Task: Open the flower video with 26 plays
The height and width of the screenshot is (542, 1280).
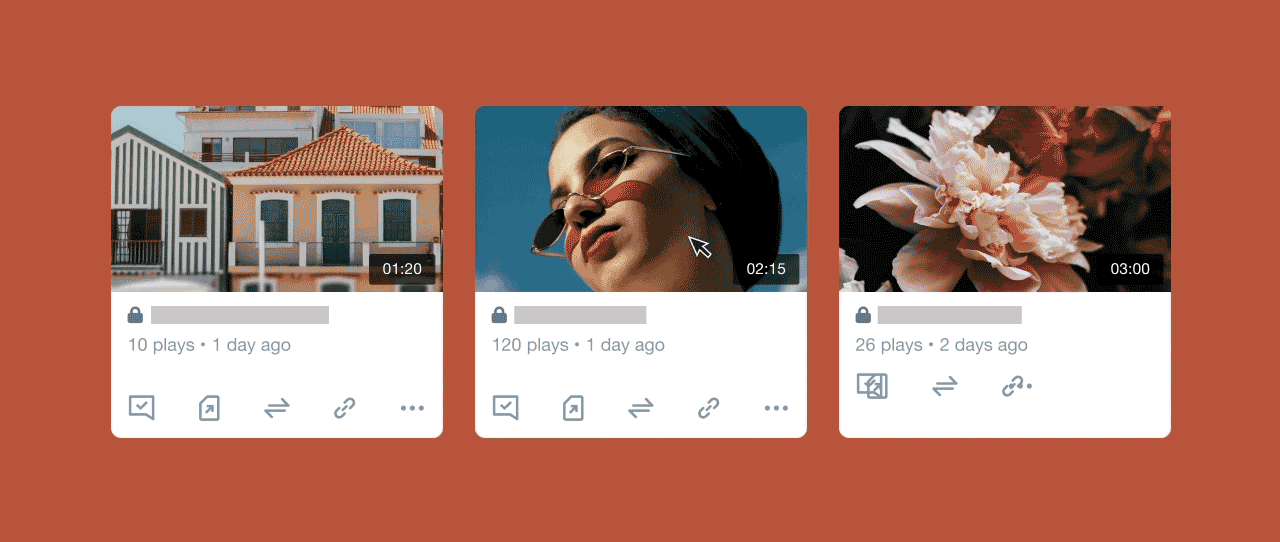Action: (1004, 199)
